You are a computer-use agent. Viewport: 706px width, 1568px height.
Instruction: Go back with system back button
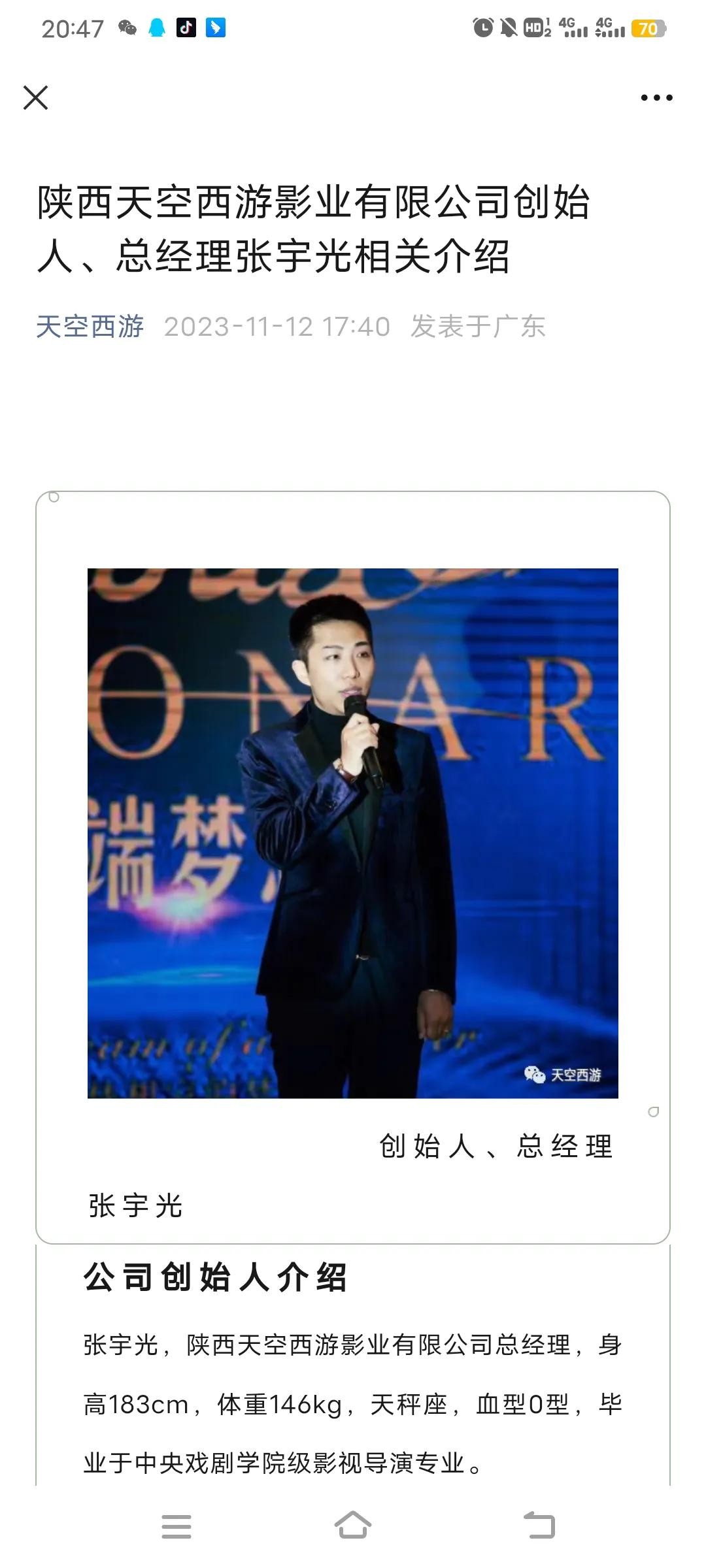click(539, 1526)
